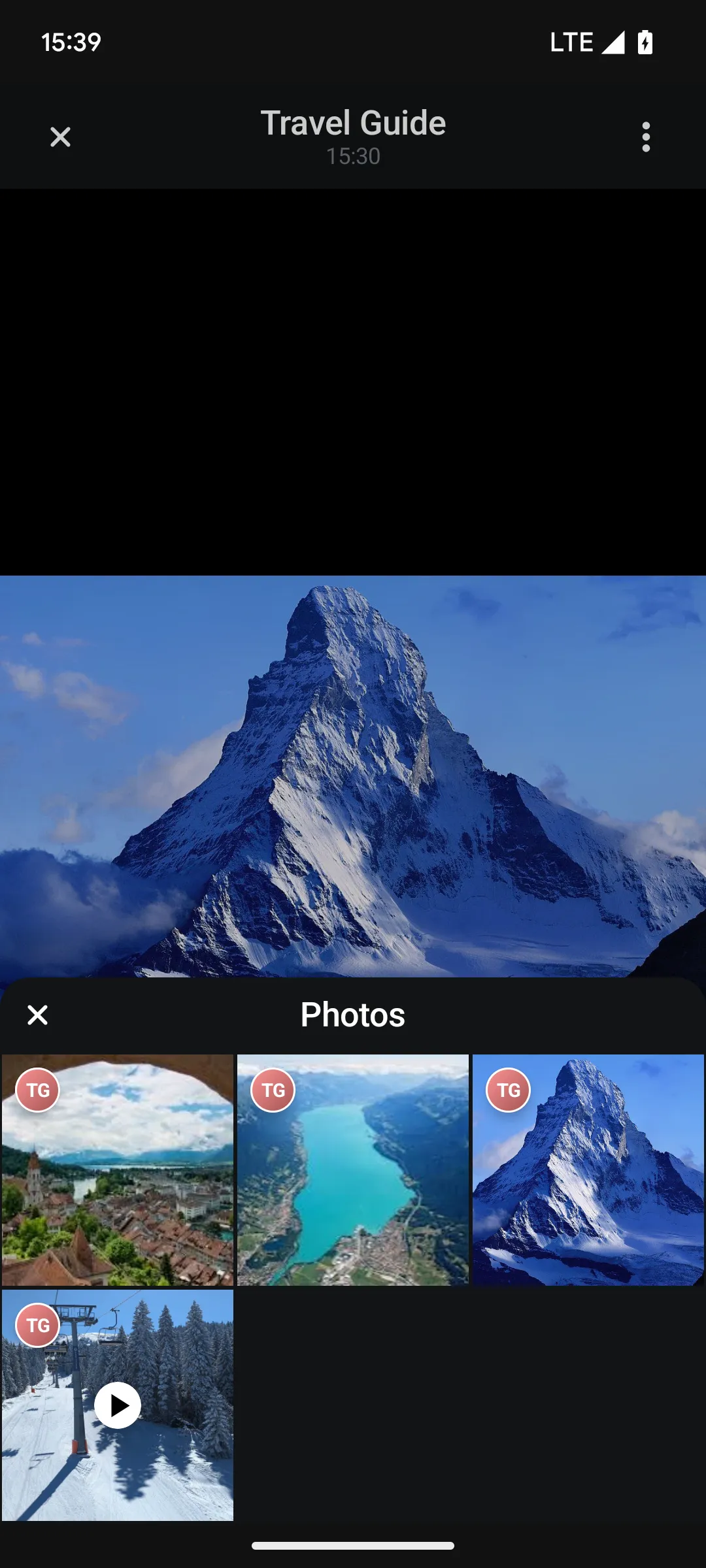706x1568 pixels.
Task: Tap the gesture navigation bar at the bottom
Action: (x=353, y=1546)
